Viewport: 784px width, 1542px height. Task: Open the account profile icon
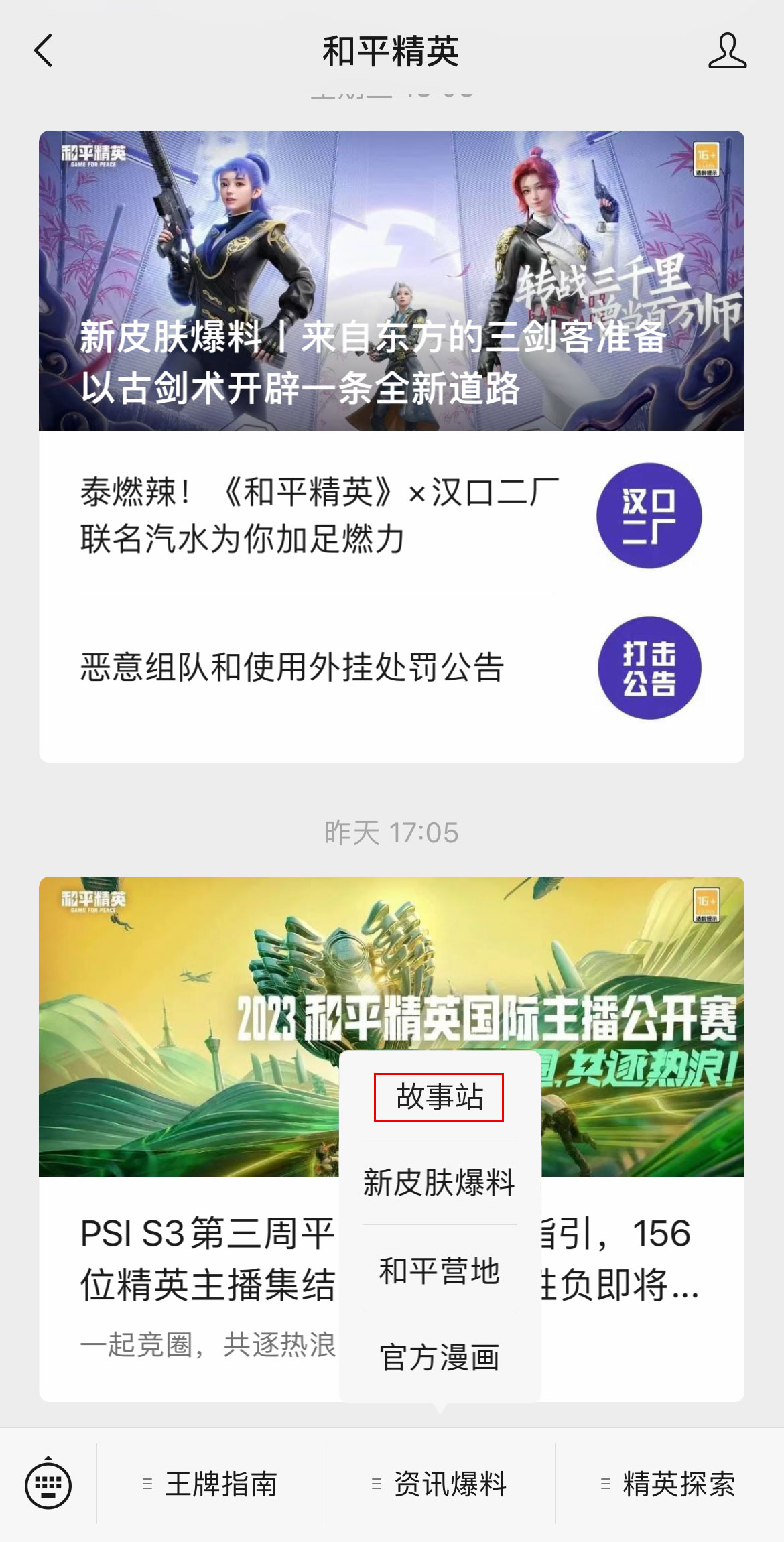tap(727, 51)
